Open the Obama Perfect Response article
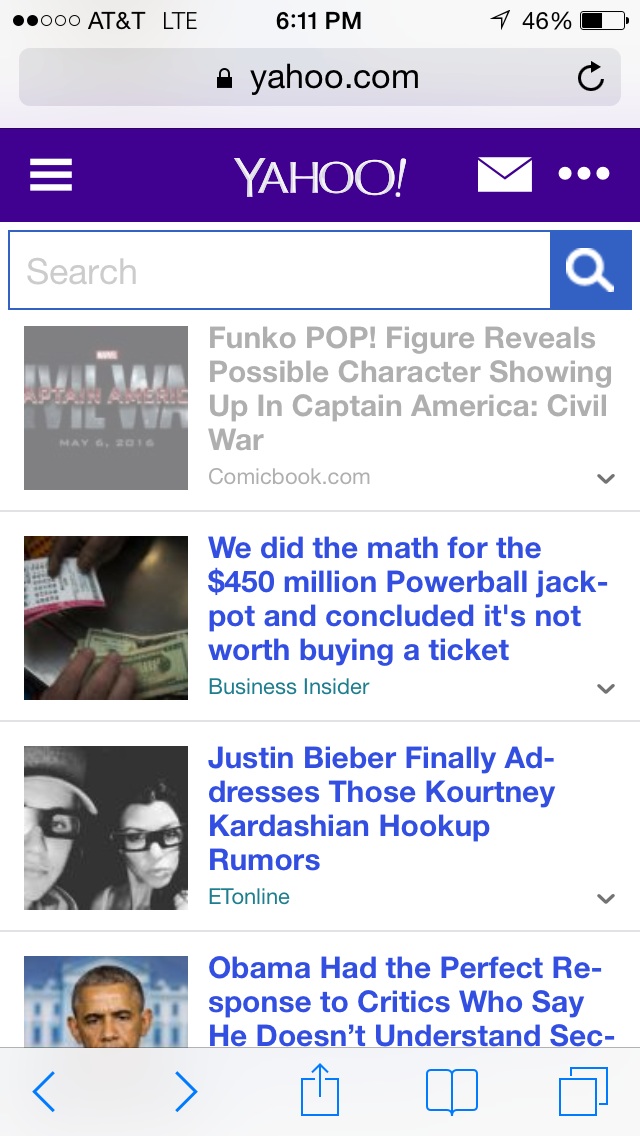 (405, 1001)
